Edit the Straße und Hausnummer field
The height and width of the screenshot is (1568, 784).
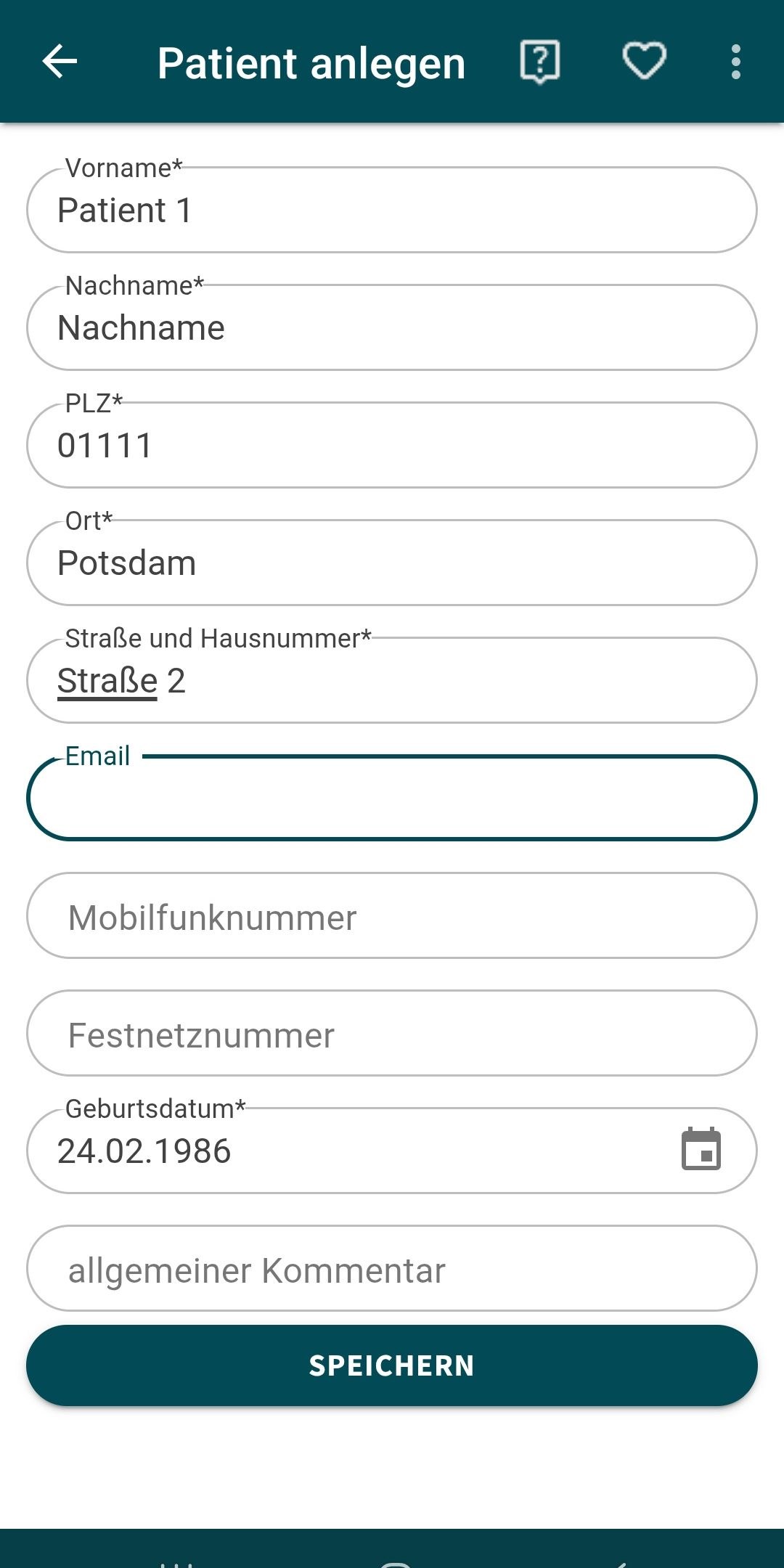[x=392, y=681]
